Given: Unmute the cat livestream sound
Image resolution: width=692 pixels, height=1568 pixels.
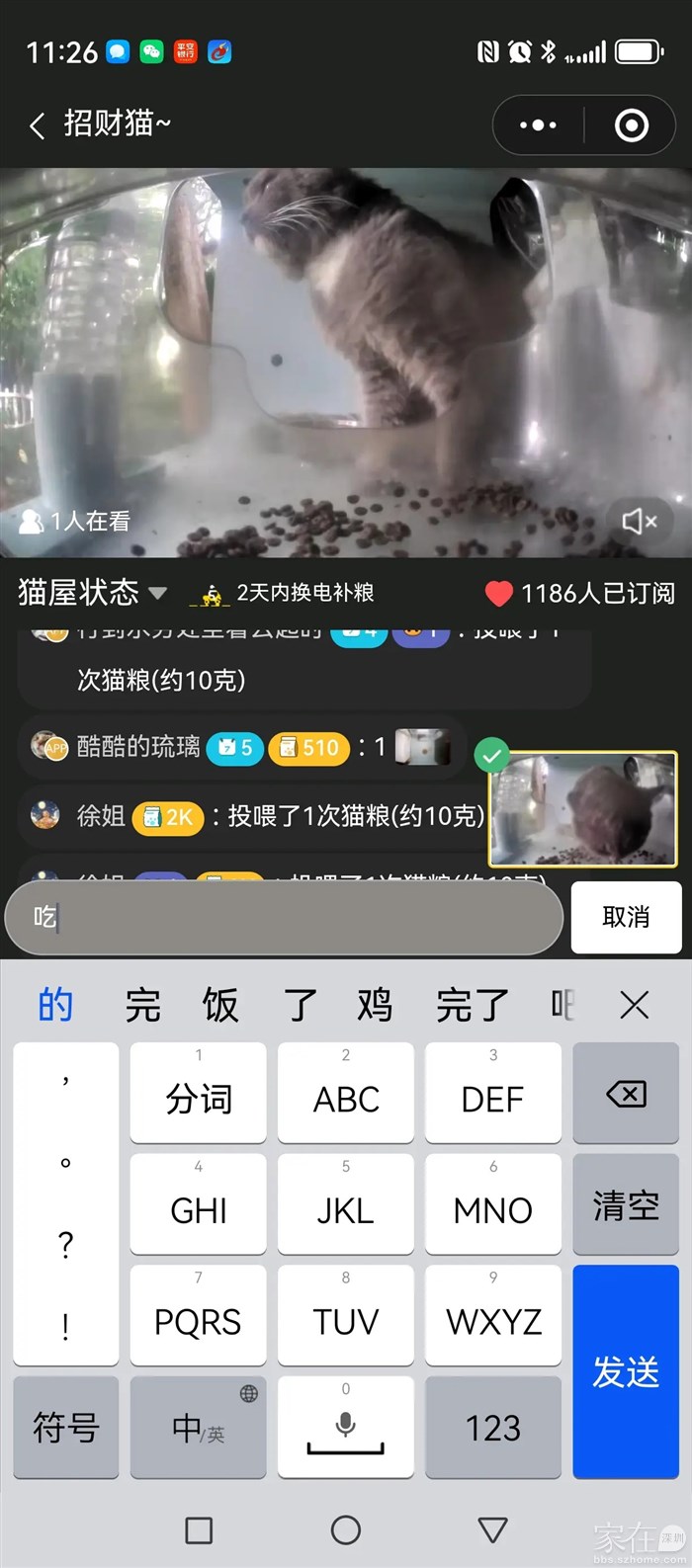Looking at the screenshot, I should click(x=639, y=521).
